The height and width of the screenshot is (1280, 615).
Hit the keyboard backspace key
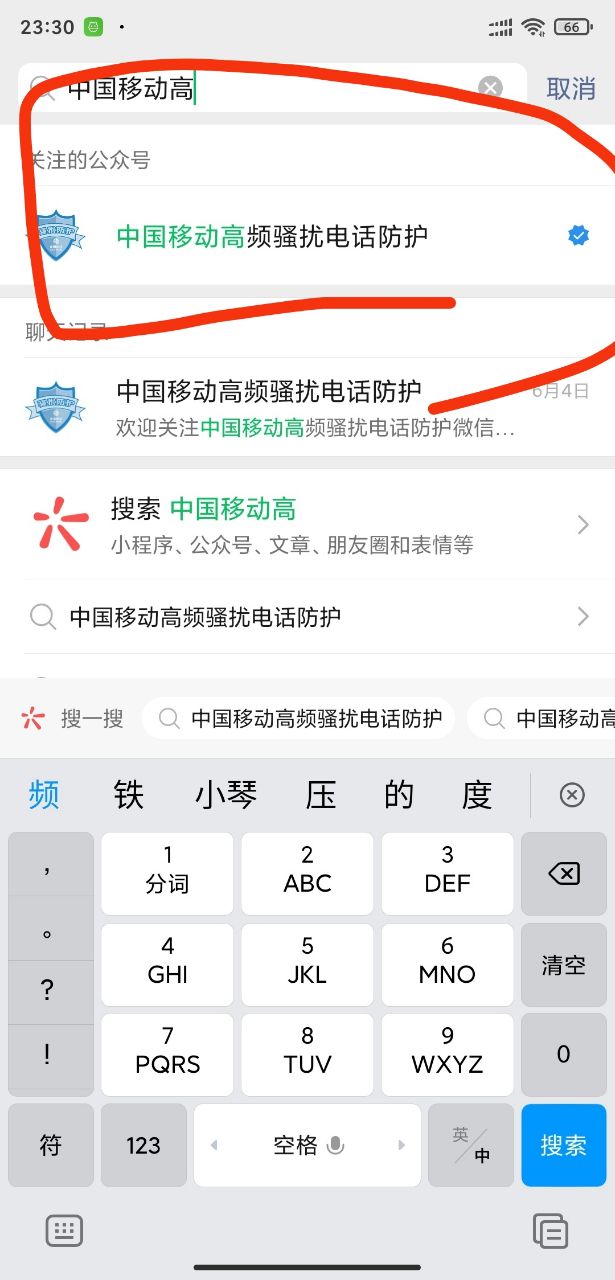click(x=564, y=874)
